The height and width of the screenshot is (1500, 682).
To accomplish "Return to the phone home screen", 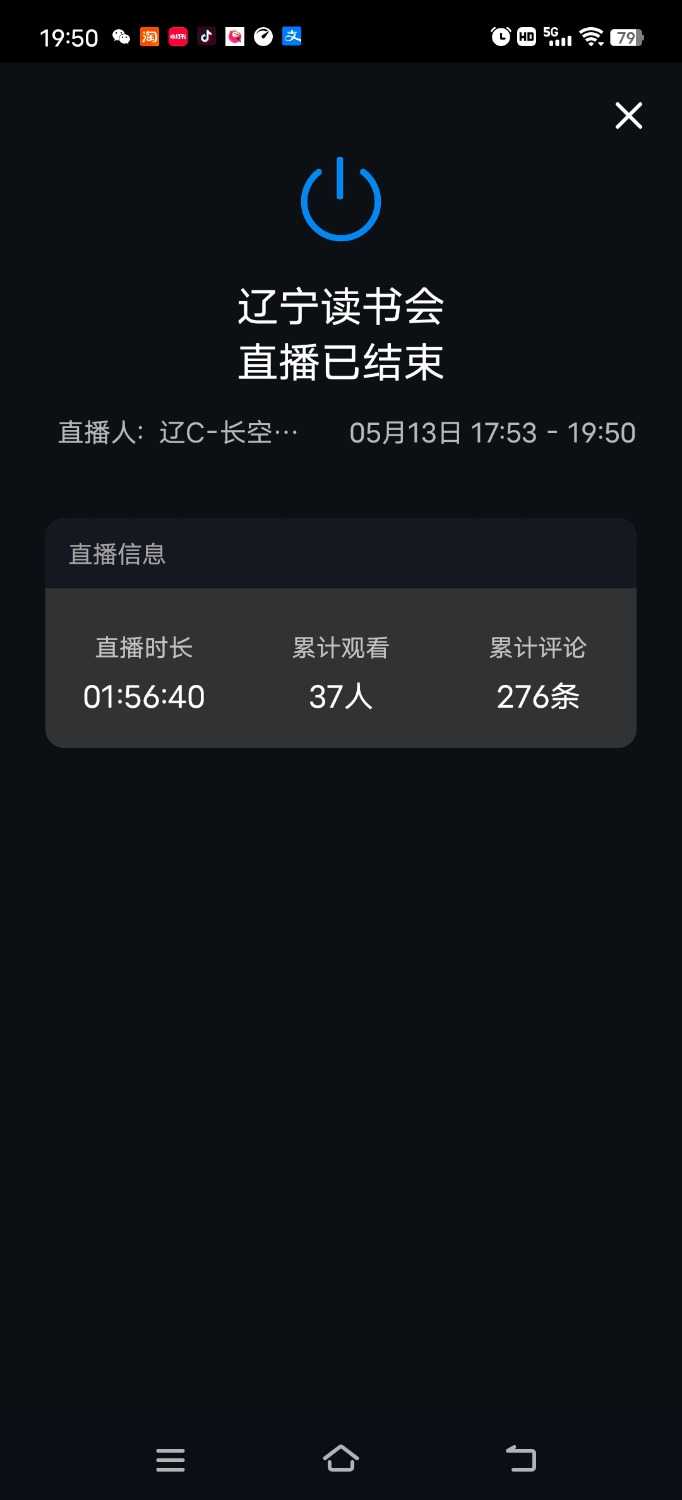I will coord(341,1459).
